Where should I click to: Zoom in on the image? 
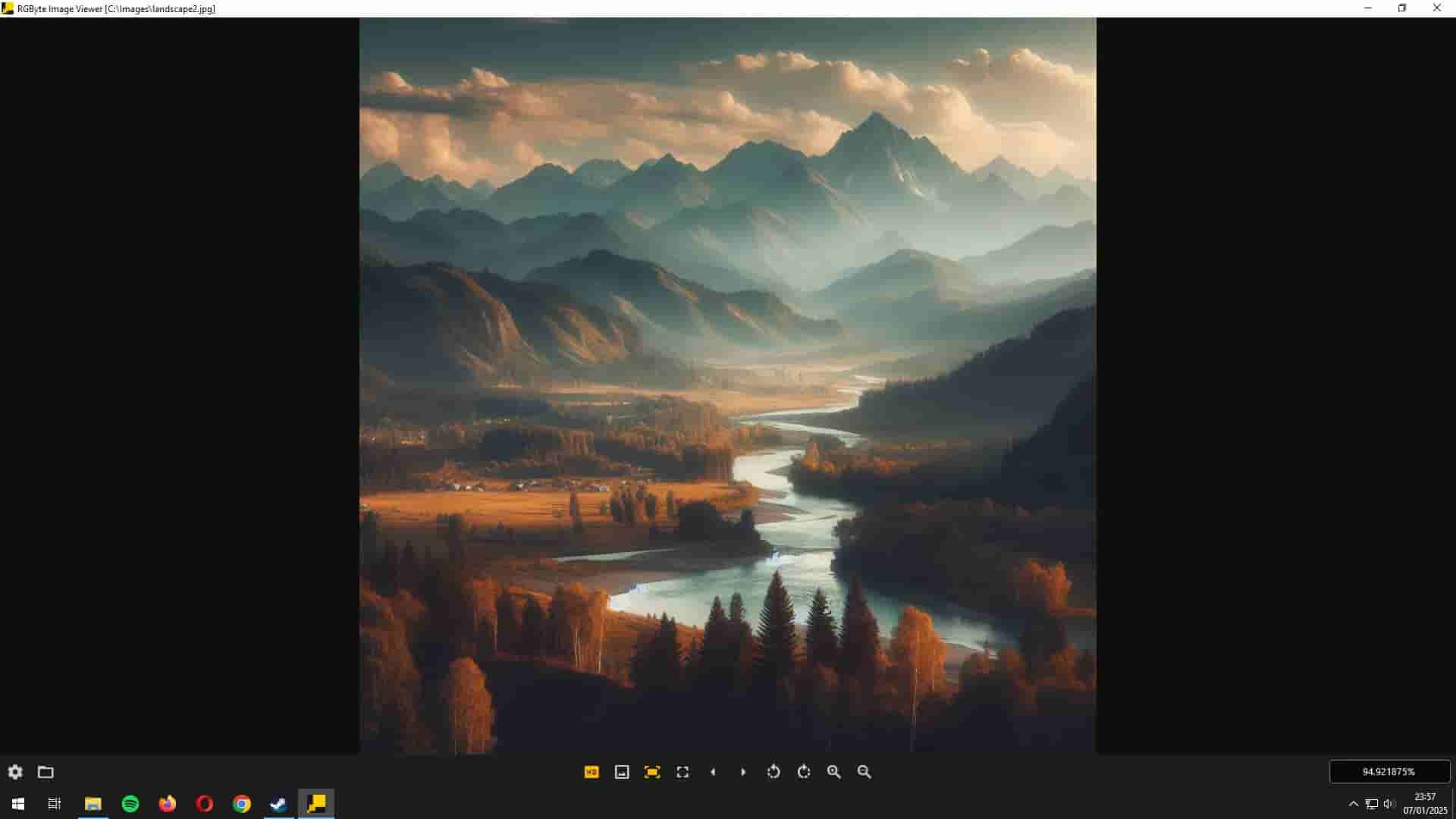click(834, 772)
